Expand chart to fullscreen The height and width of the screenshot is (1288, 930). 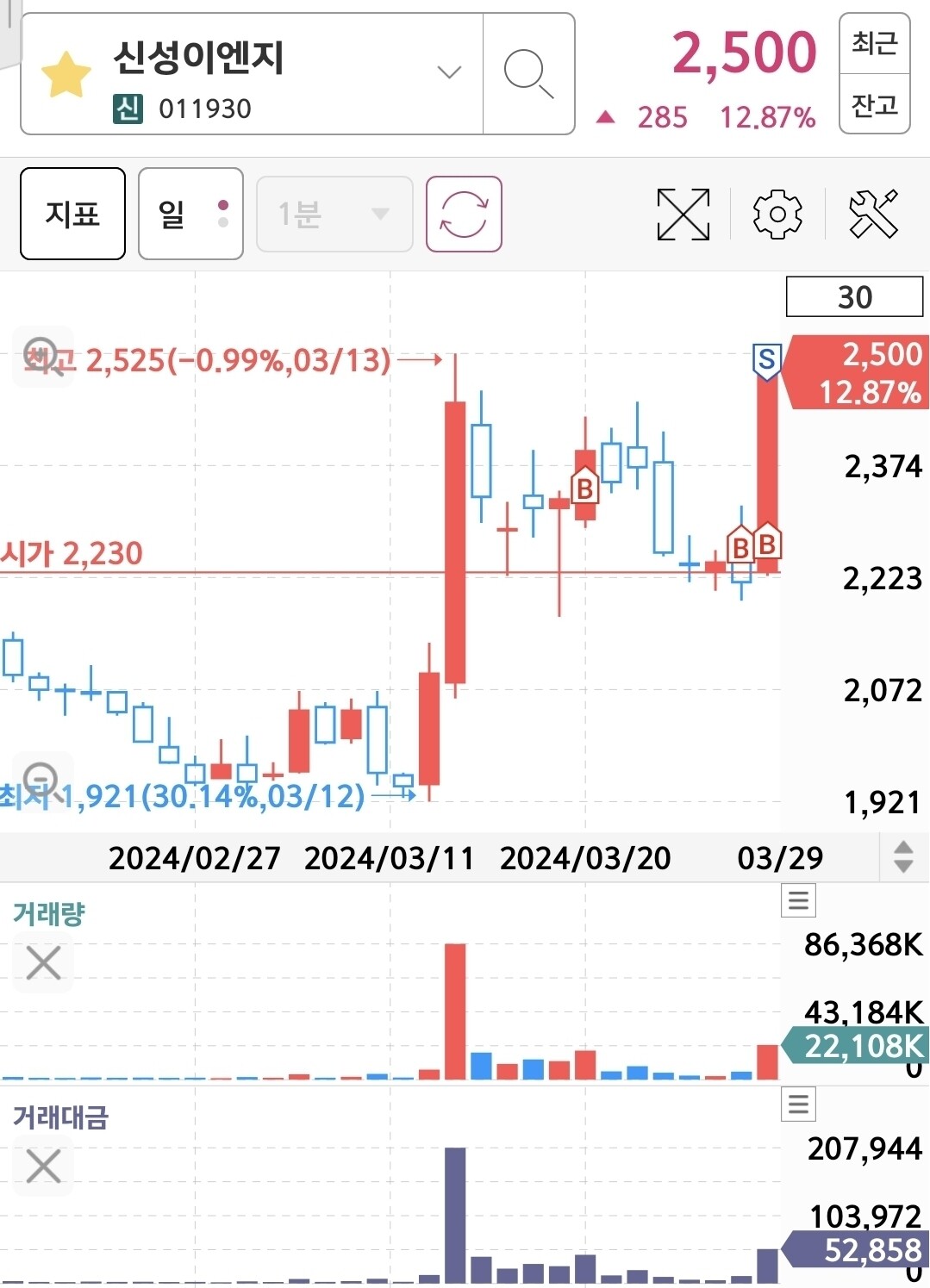683,214
